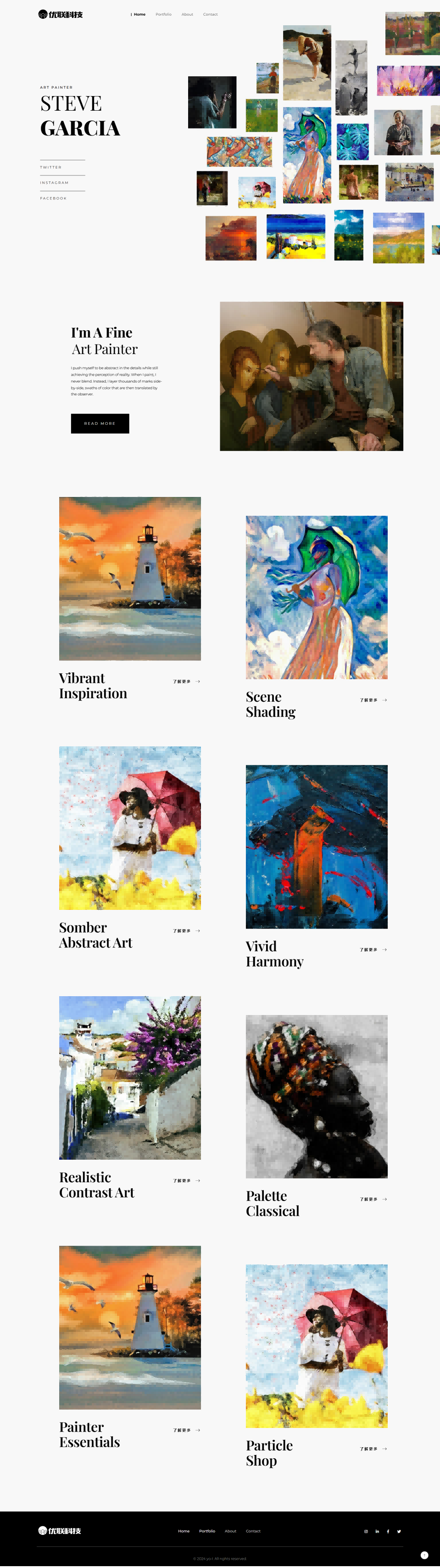Tap the footer Instagram icon
The height and width of the screenshot is (1568, 440).
coord(366,1531)
